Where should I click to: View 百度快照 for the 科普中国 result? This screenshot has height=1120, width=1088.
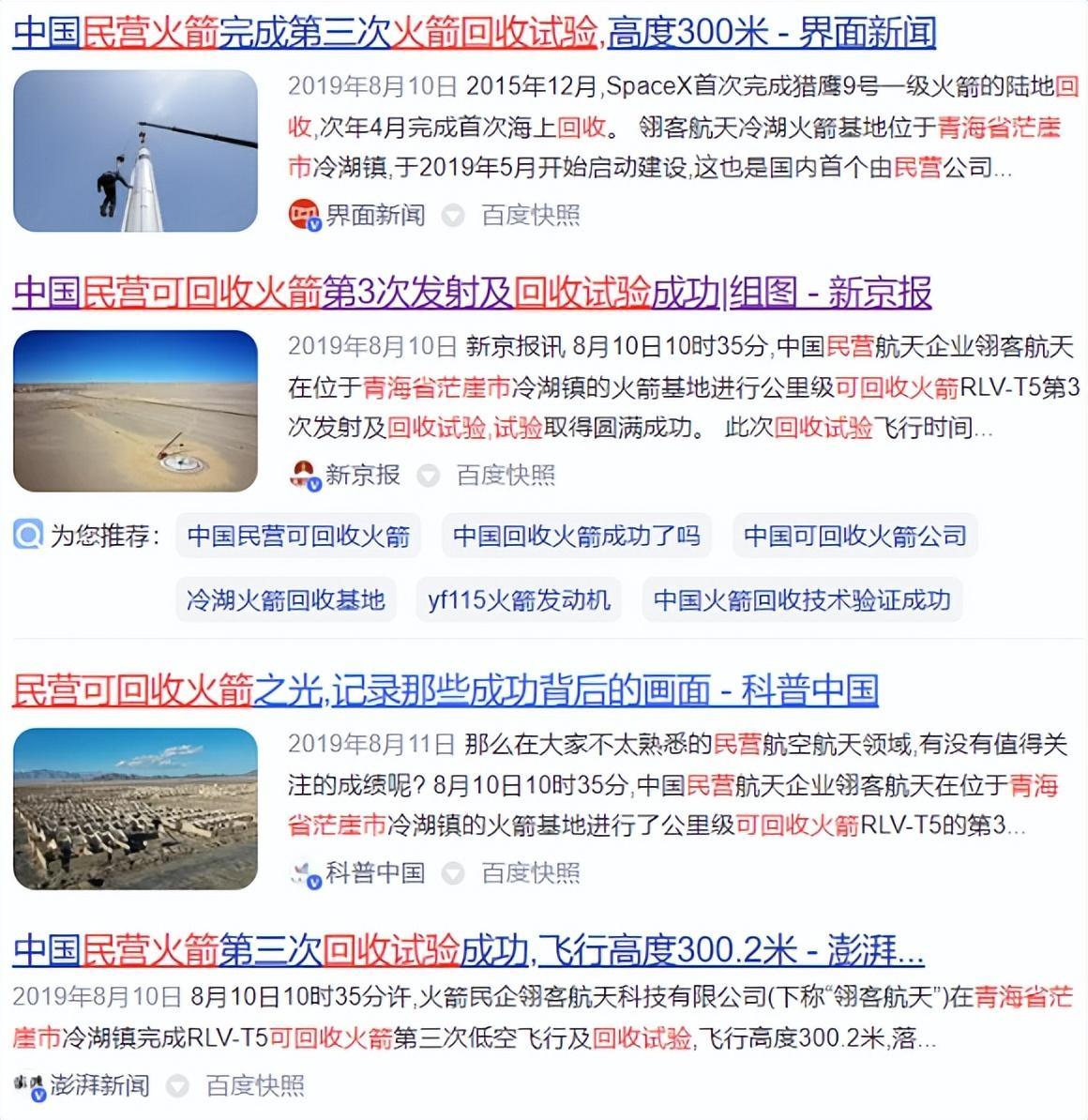click(530, 873)
